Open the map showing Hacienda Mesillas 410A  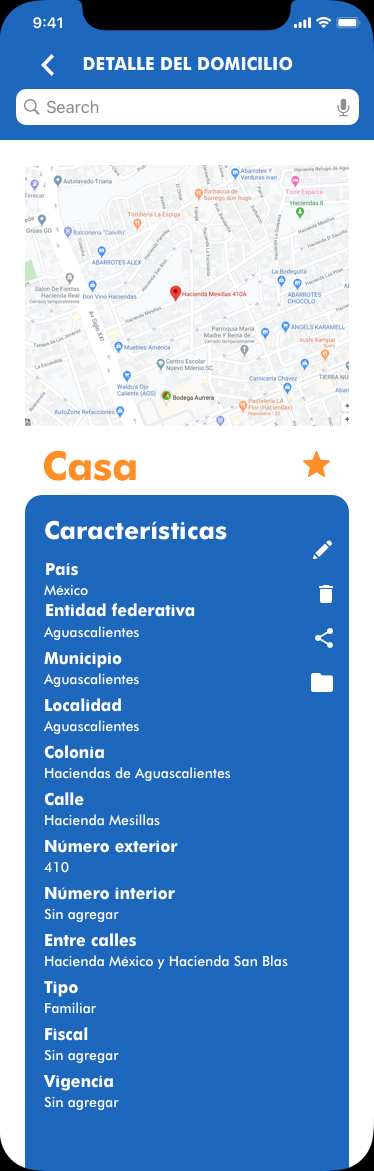pos(187,296)
